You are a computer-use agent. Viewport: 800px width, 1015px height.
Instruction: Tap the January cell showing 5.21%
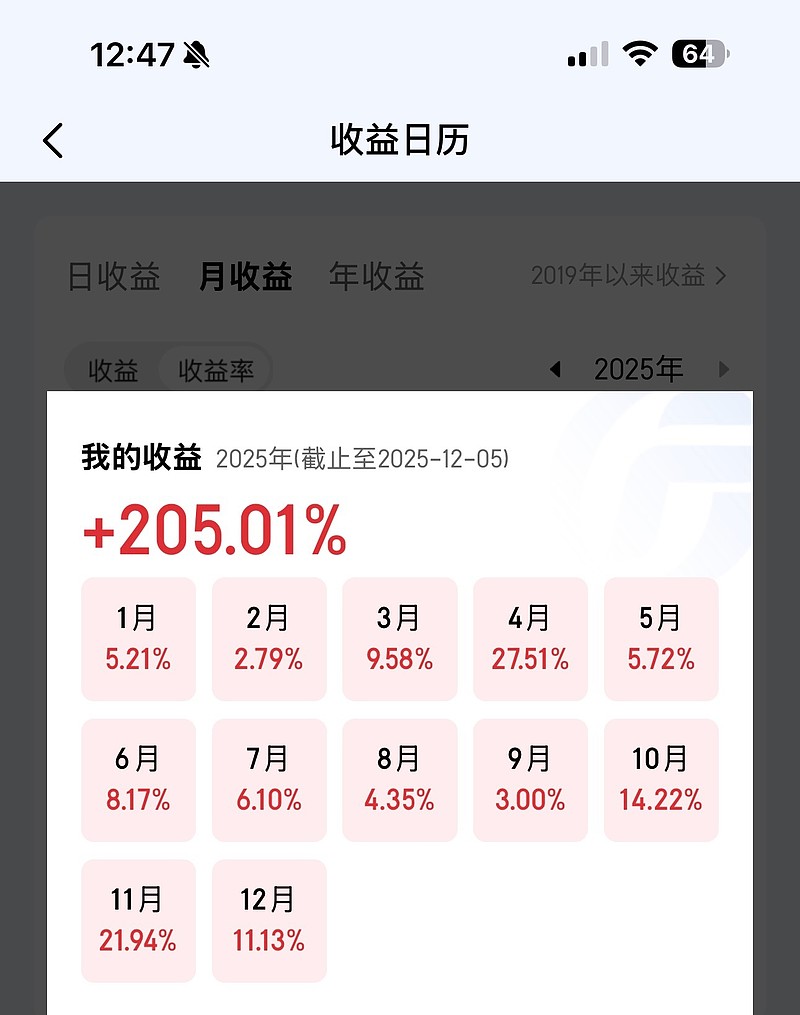(x=138, y=638)
